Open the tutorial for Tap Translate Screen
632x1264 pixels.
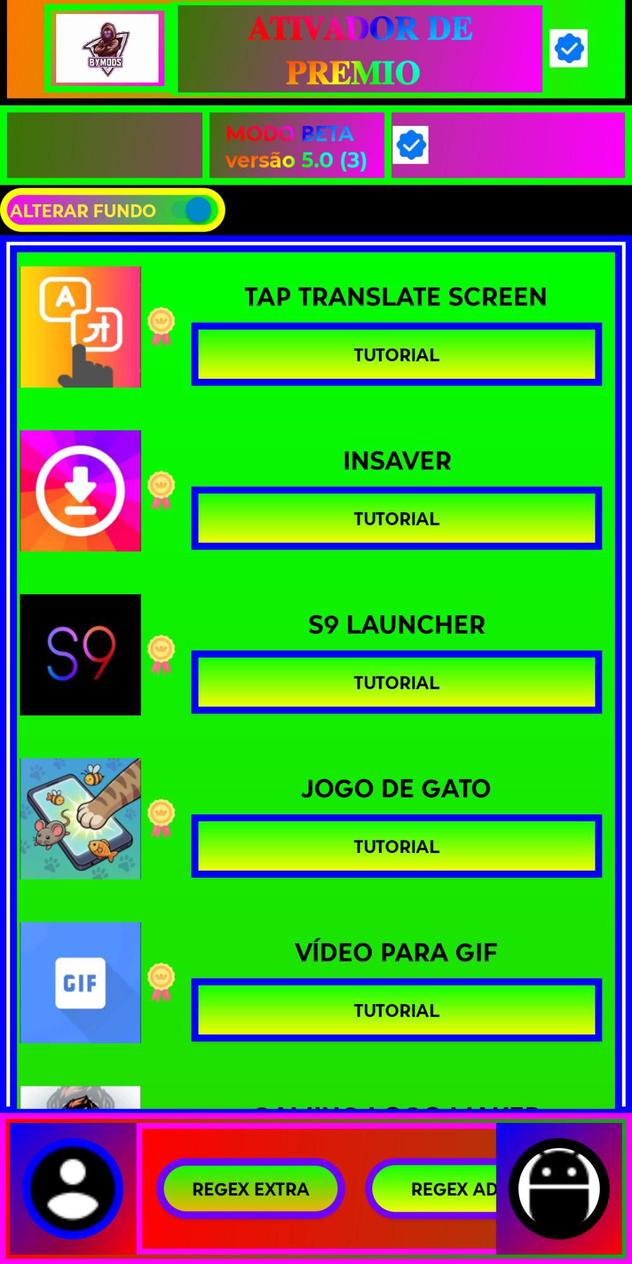(x=396, y=355)
